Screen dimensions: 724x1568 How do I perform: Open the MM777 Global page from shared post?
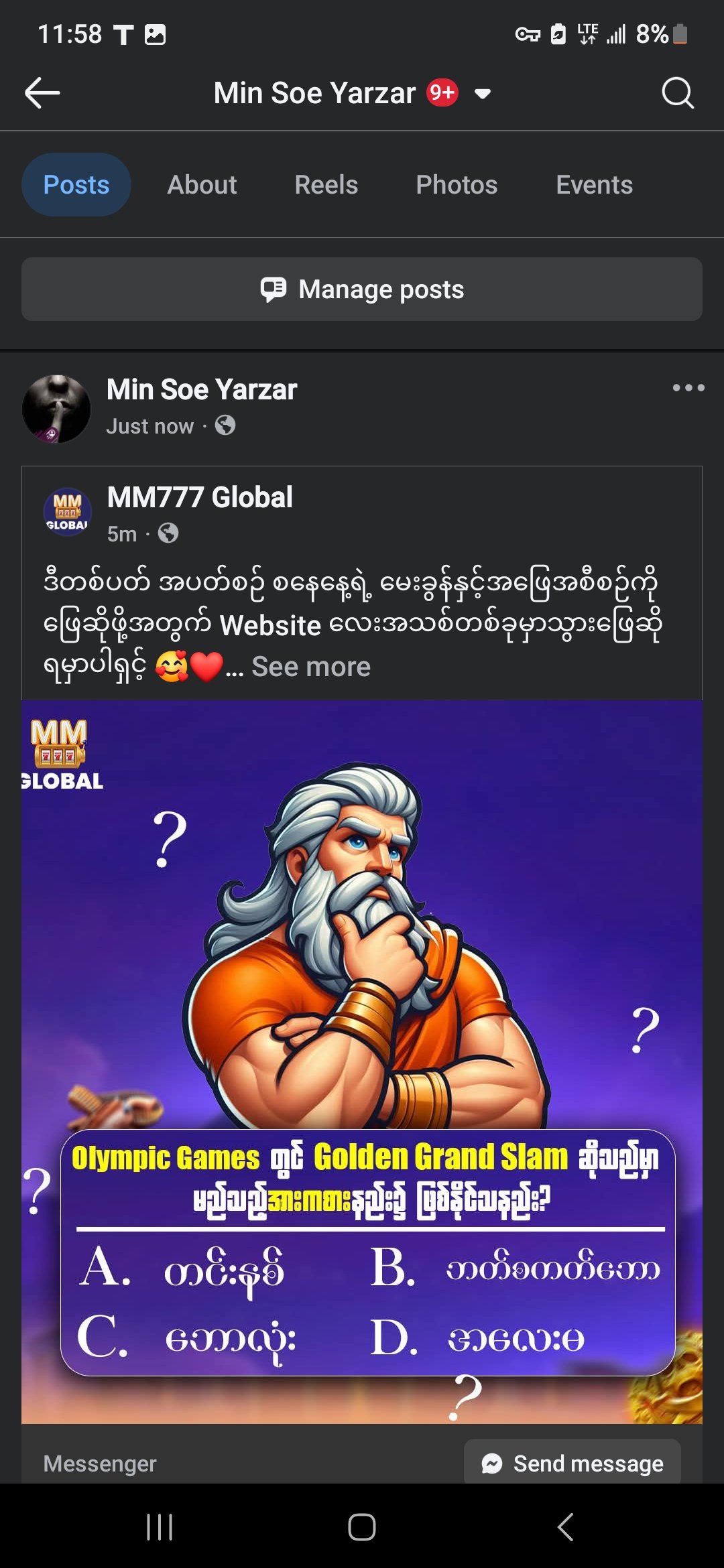200,498
